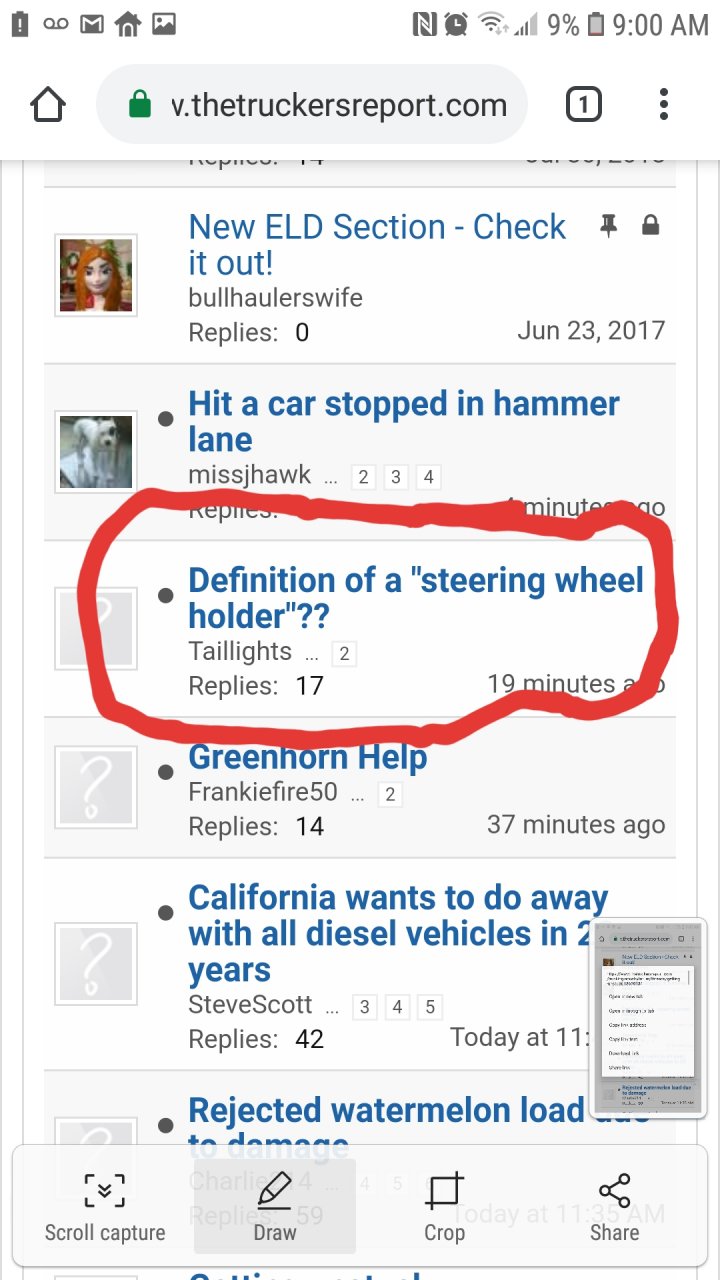The height and width of the screenshot is (1280, 720).
Task: Draw on the screenshot
Action: pyautogui.click(x=274, y=1208)
